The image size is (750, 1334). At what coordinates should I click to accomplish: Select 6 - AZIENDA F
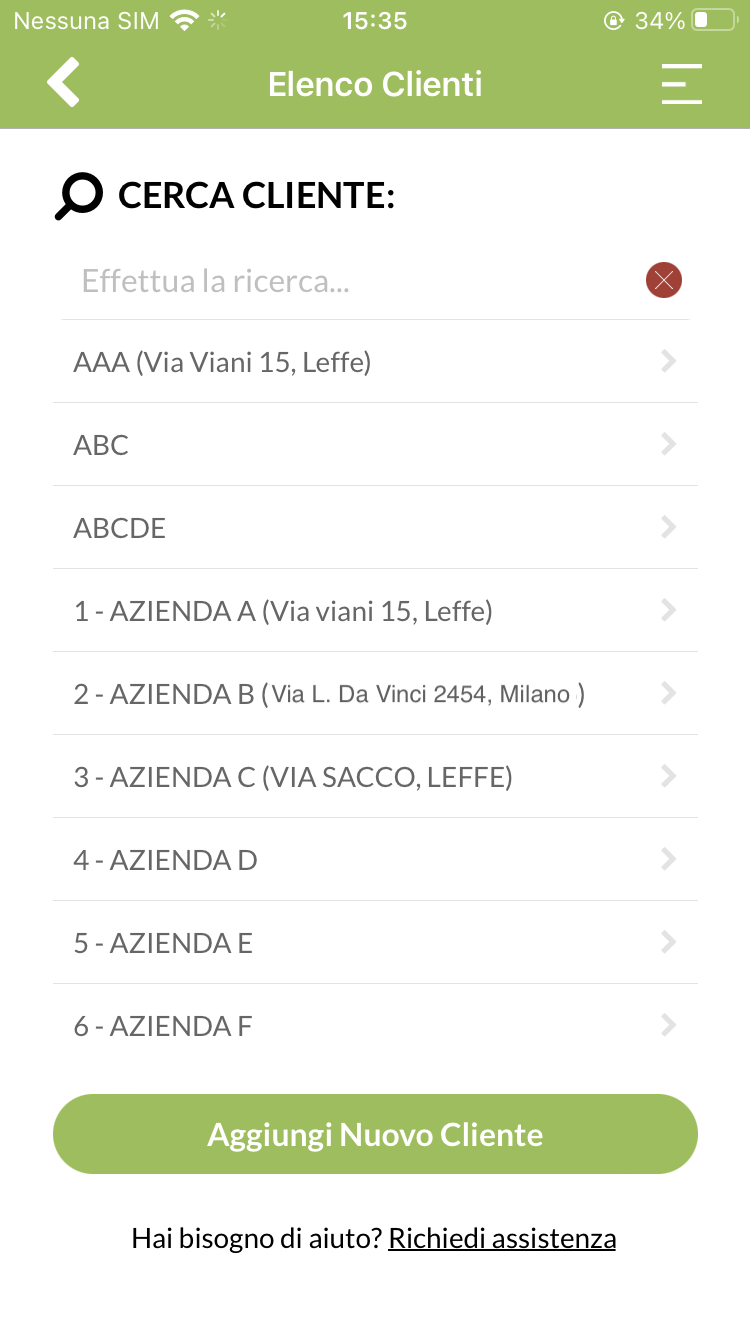coord(375,1026)
